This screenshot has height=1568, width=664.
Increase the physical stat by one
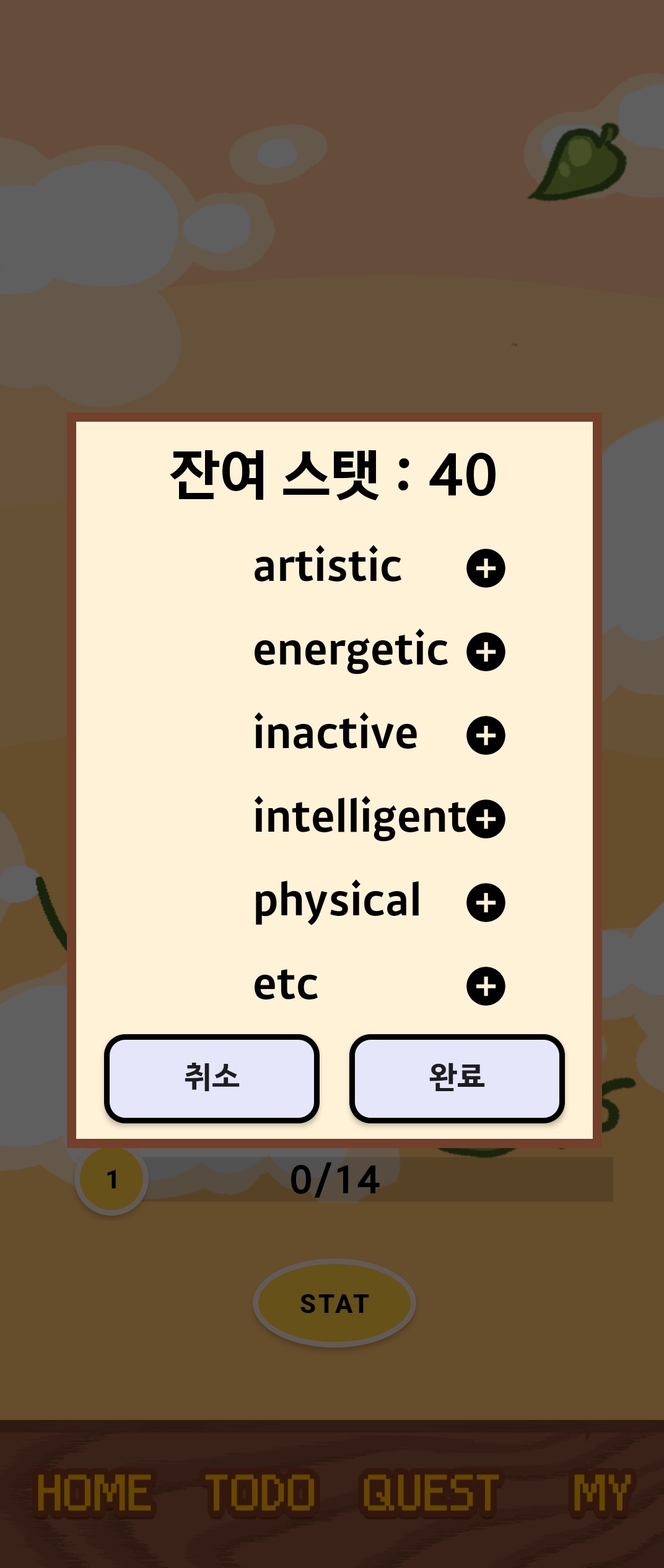tap(486, 902)
